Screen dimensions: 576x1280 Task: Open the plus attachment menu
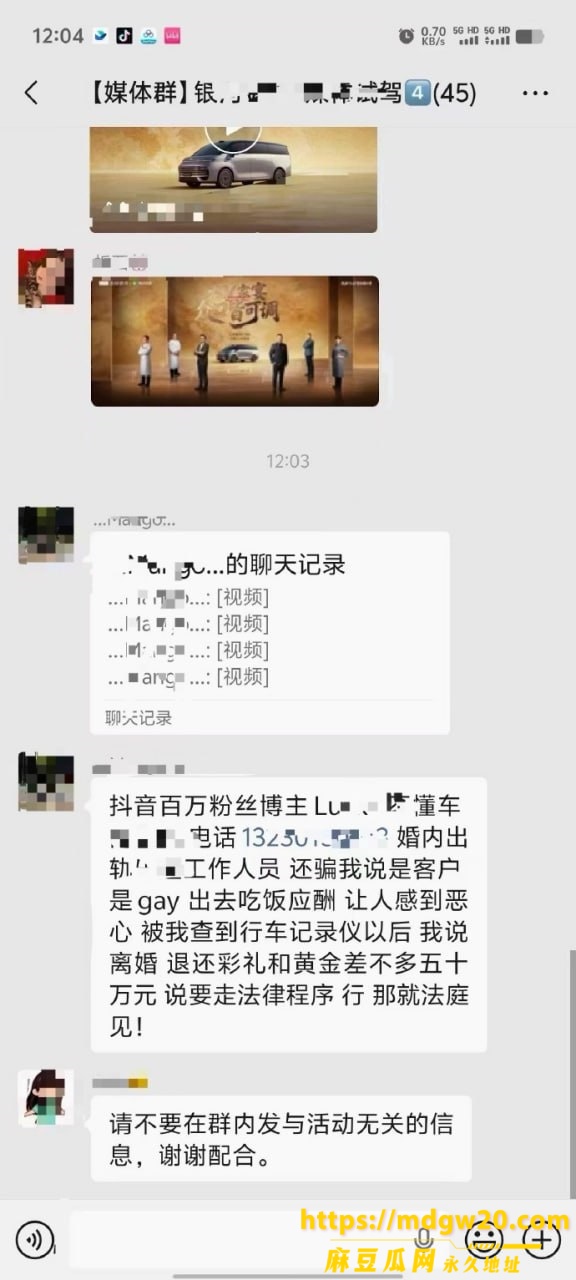[541, 1240]
